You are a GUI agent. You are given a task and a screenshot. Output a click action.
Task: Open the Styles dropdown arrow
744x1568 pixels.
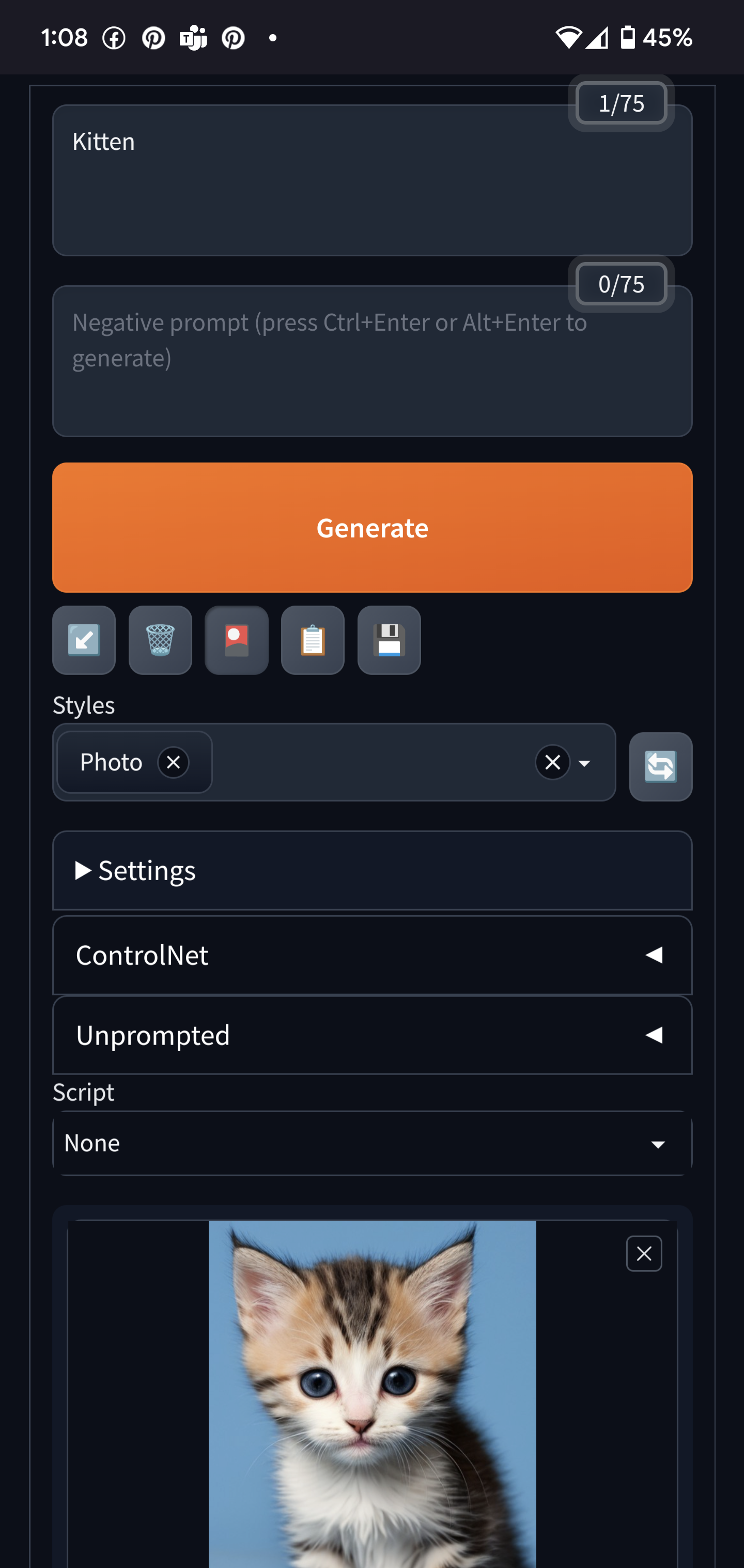585,763
